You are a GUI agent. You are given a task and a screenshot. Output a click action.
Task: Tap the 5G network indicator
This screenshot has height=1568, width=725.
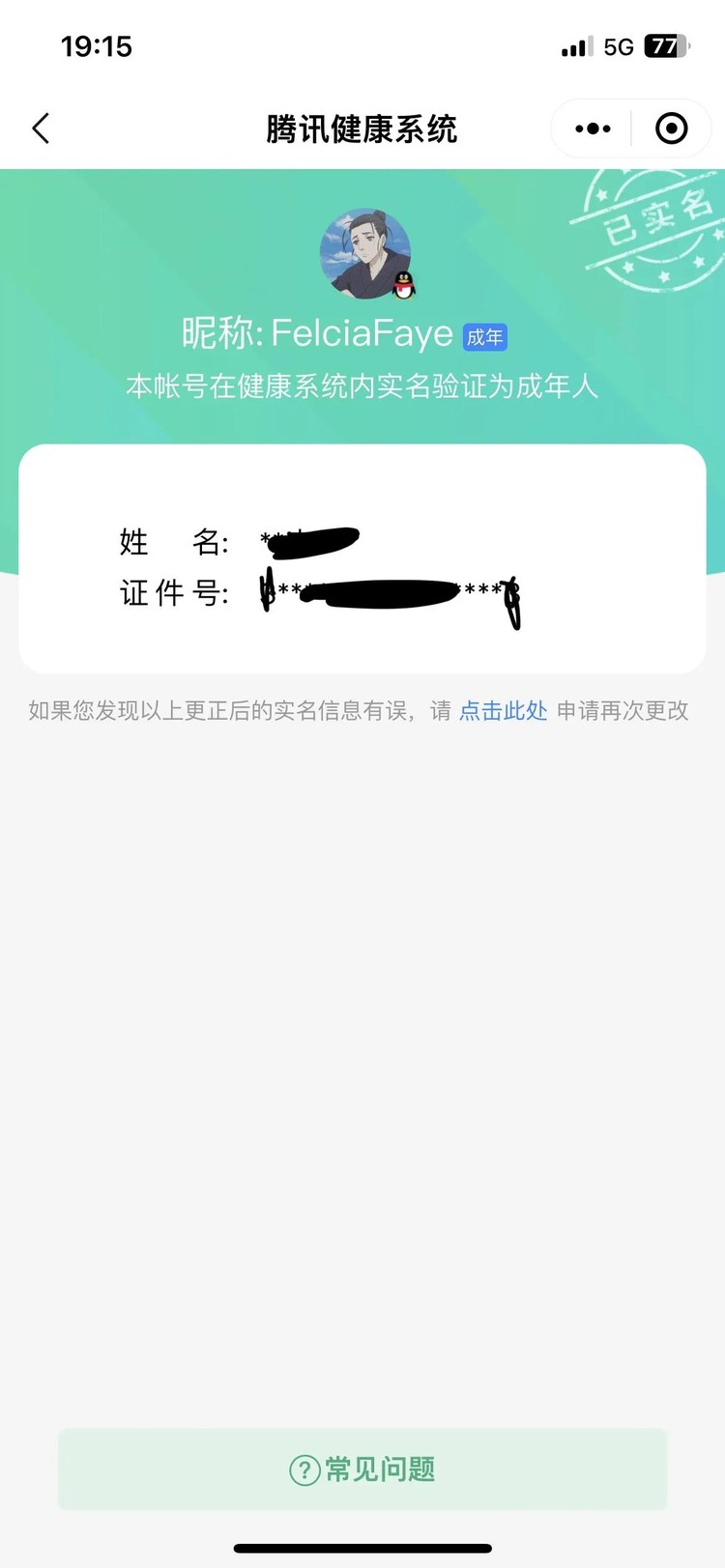[617, 45]
